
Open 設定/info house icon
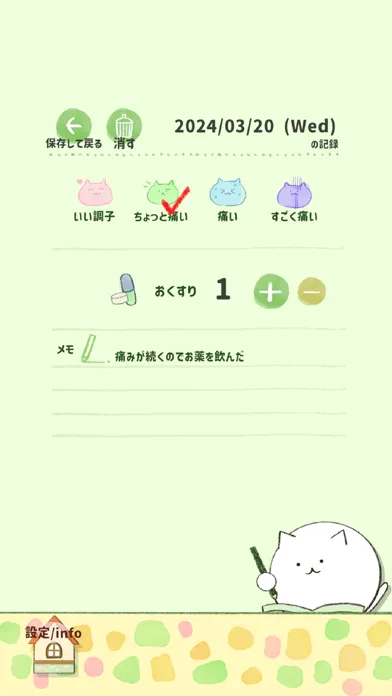tap(53, 645)
